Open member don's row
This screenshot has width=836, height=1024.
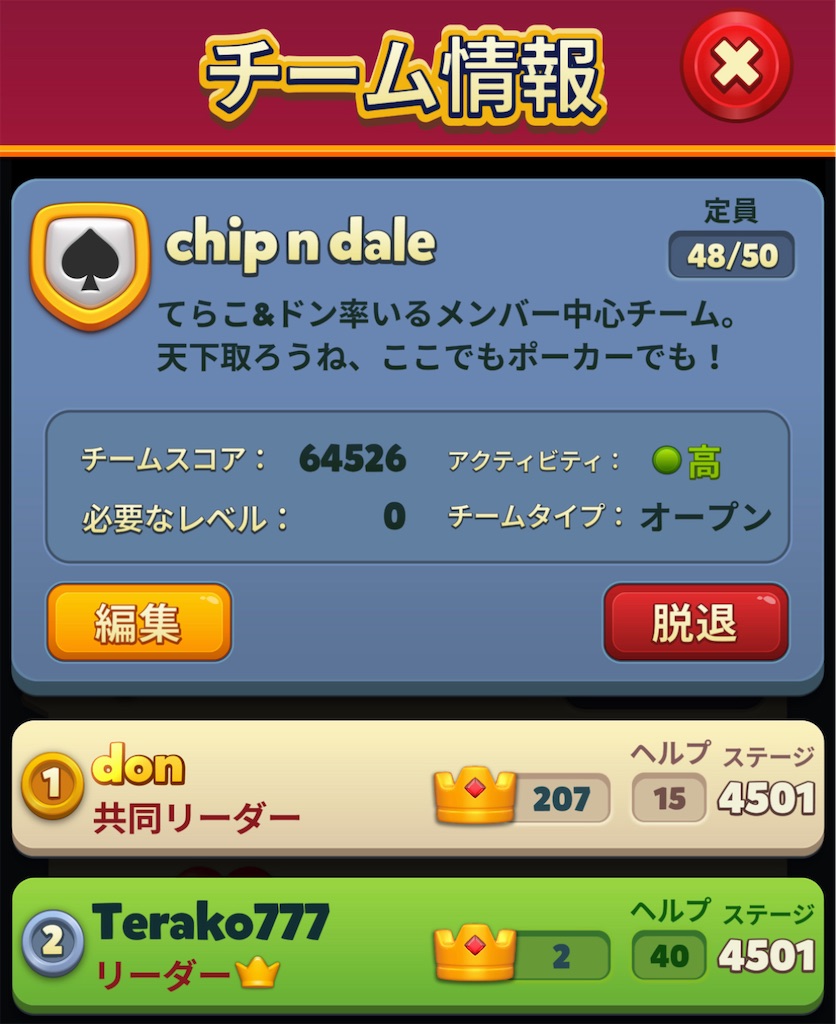[300, 786]
